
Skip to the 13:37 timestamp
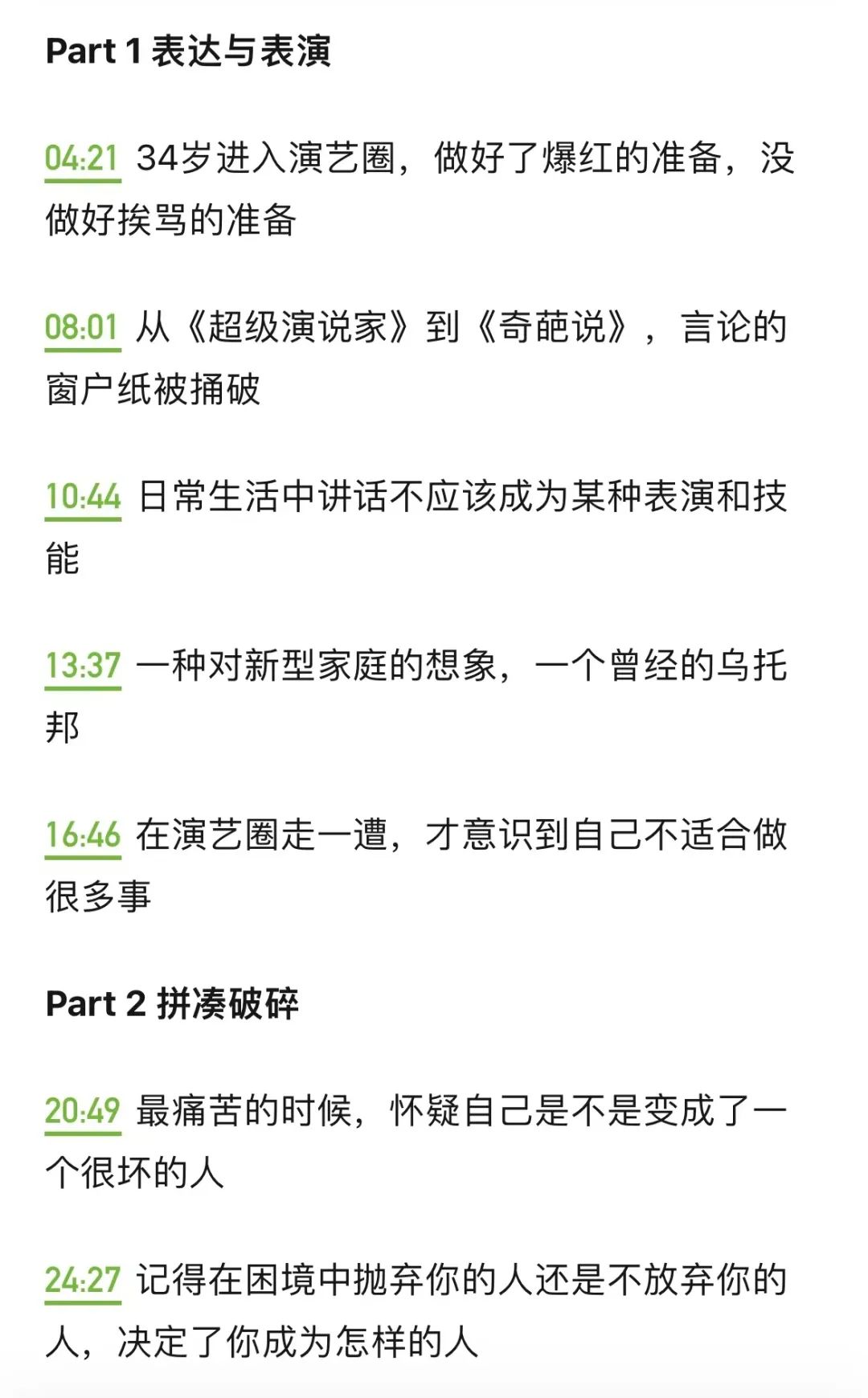coord(83,666)
